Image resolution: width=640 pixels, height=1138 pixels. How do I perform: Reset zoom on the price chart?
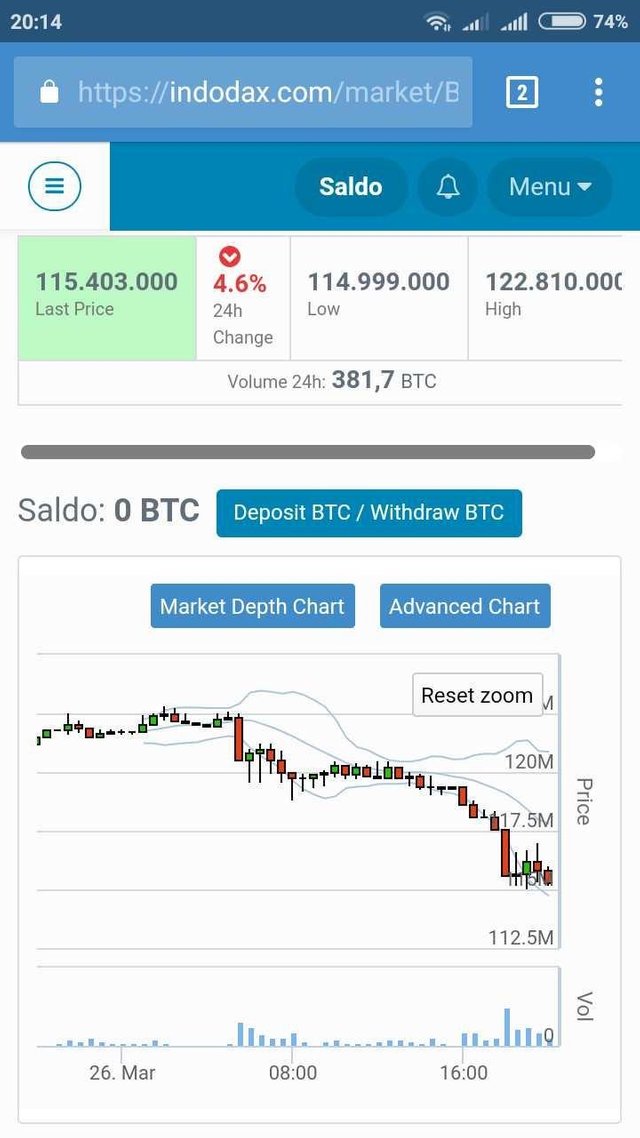[477, 695]
